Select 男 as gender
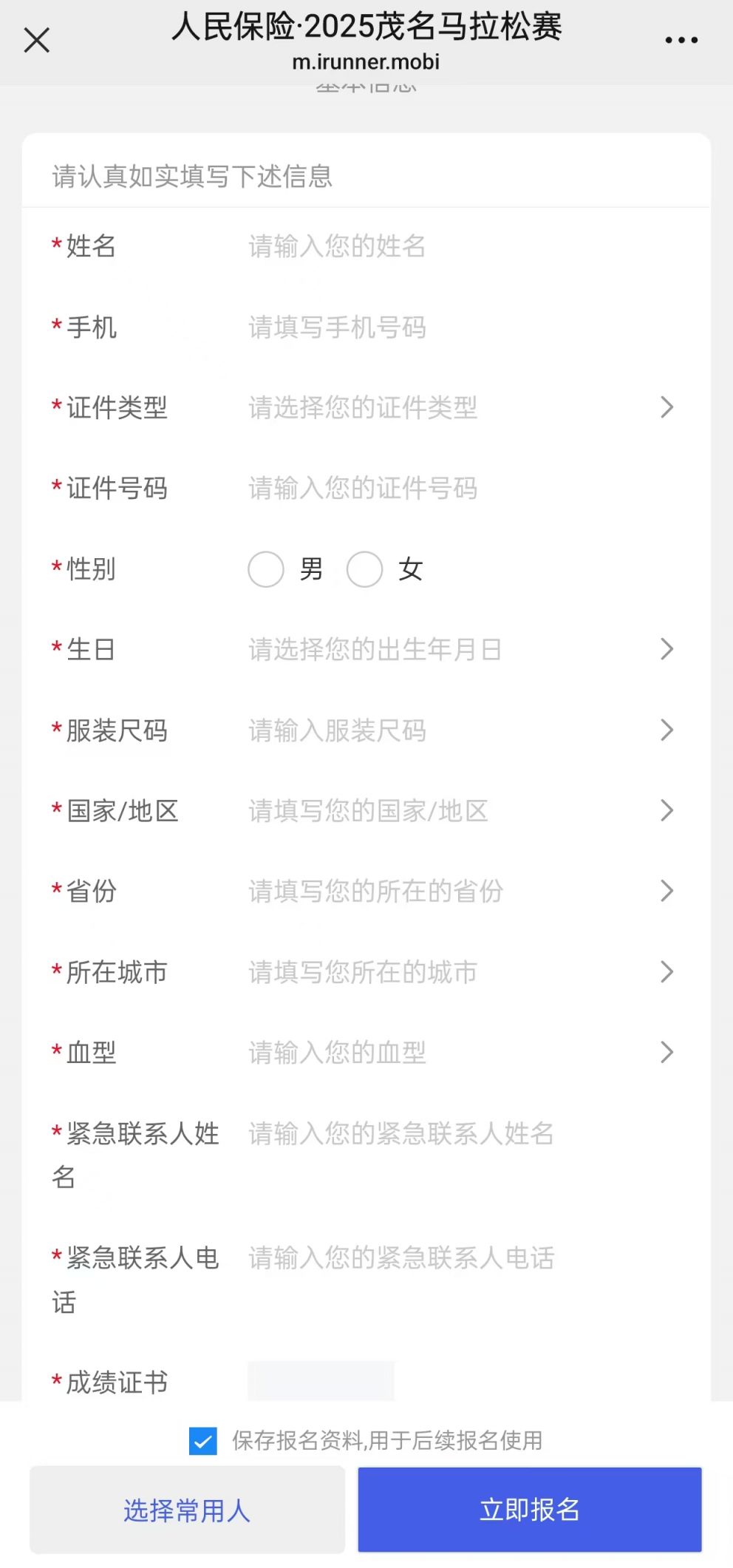The width and height of the screenshot is (733, 1568). (x=267, y=569)
